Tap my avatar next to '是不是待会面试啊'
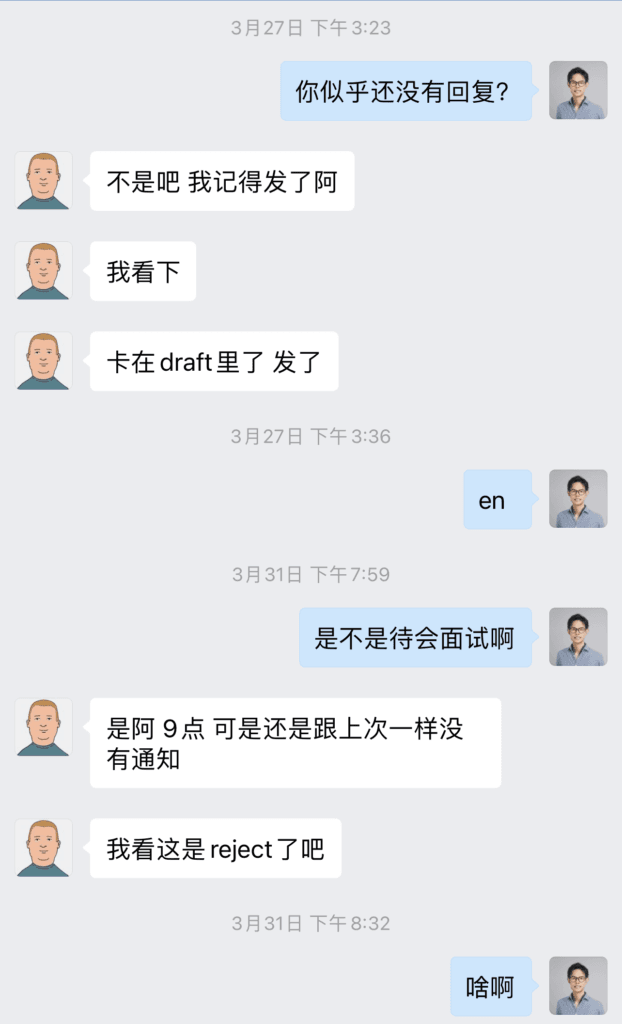The height and width of the screenshot is (1024, 622). pos(578,637)
